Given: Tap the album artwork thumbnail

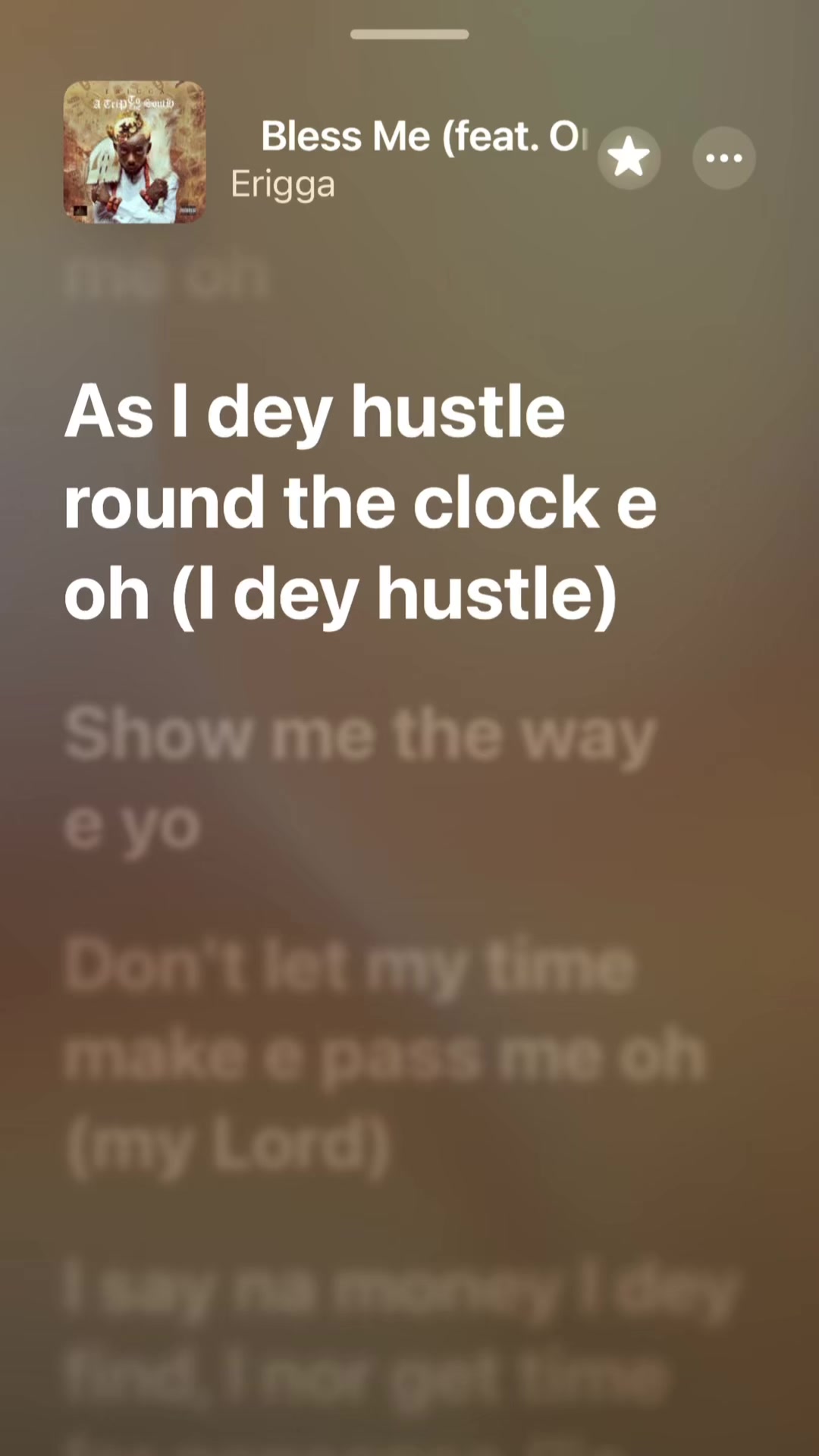Looking at the screenshot, I should (134, 152).
